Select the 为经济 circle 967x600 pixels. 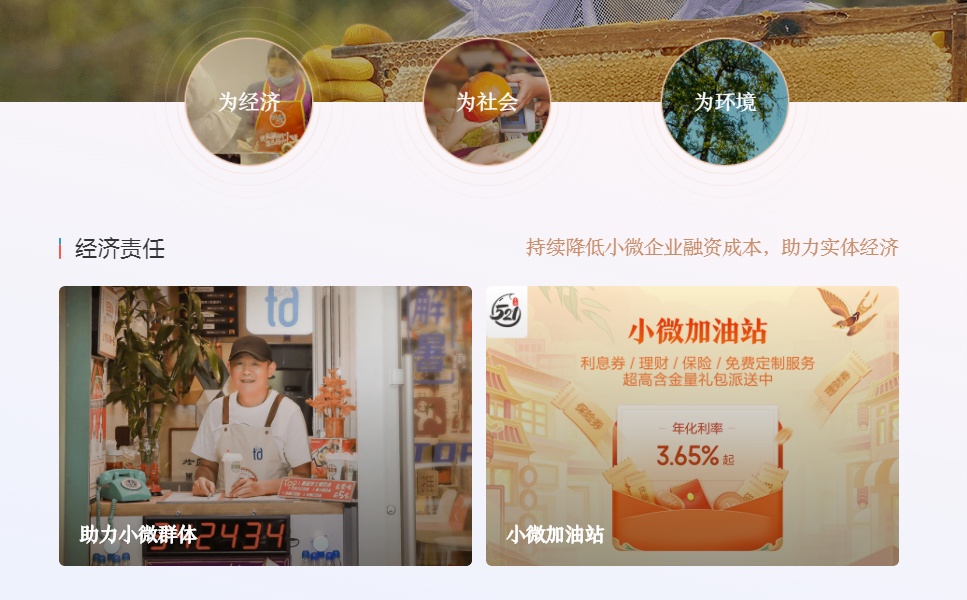pos(249,102)
